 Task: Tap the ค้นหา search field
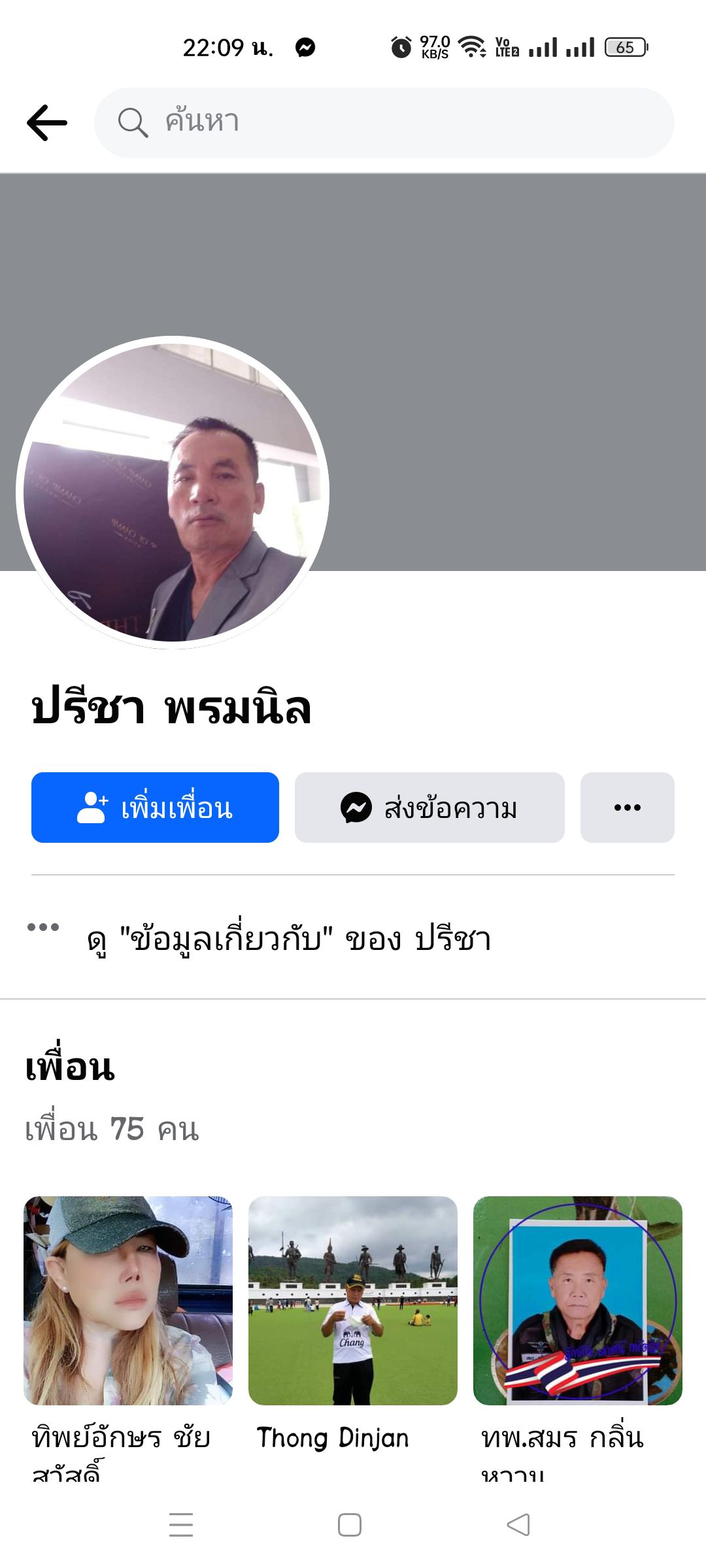(384, 123)
